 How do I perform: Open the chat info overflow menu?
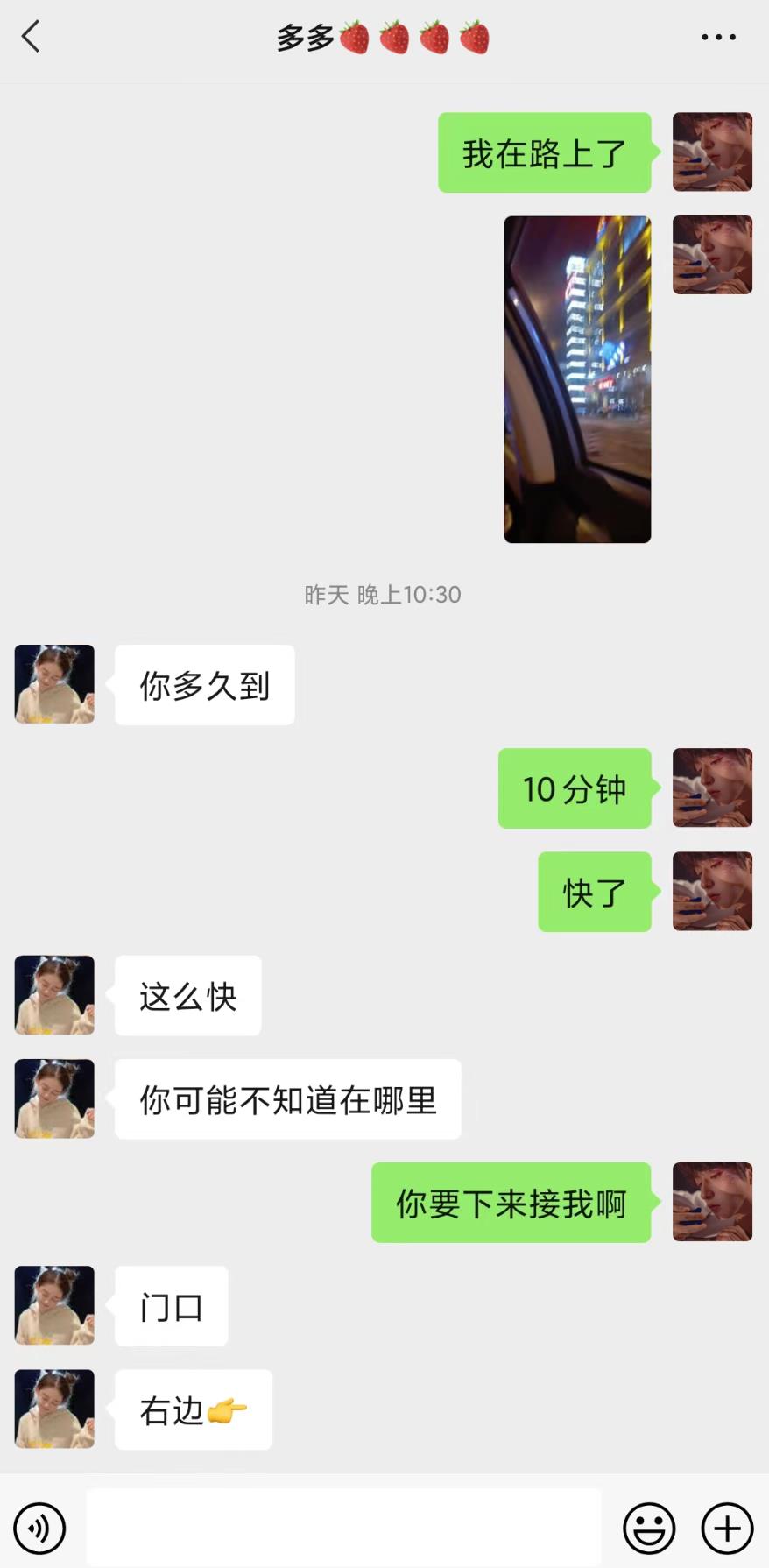[x=718, y=37]
